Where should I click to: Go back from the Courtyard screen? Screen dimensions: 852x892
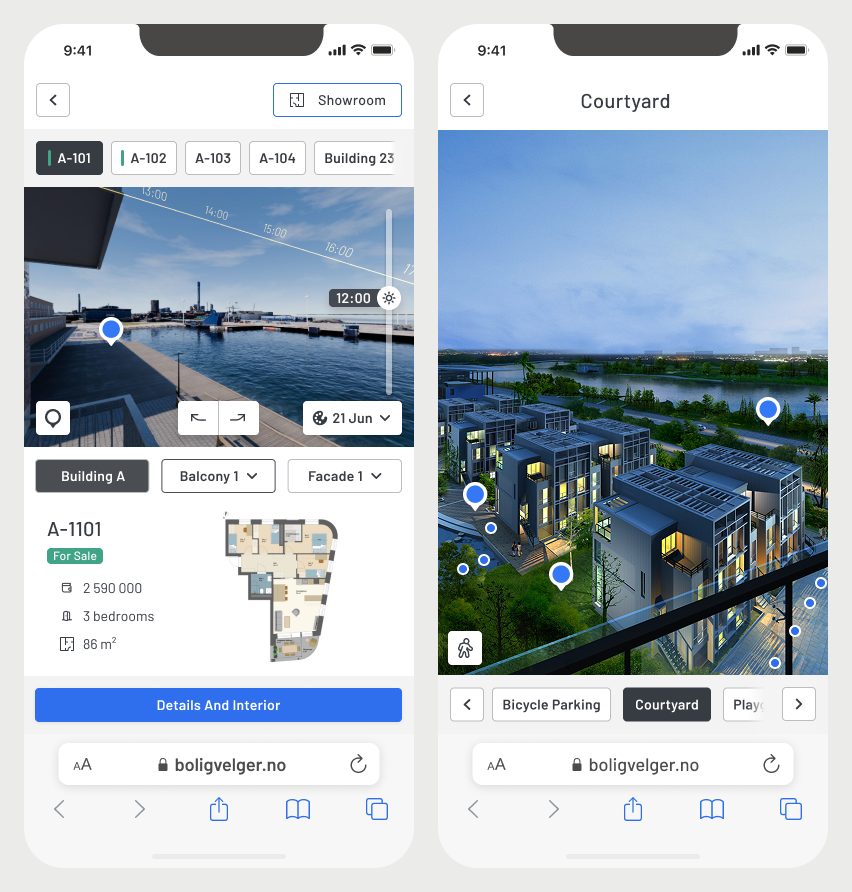467,100
